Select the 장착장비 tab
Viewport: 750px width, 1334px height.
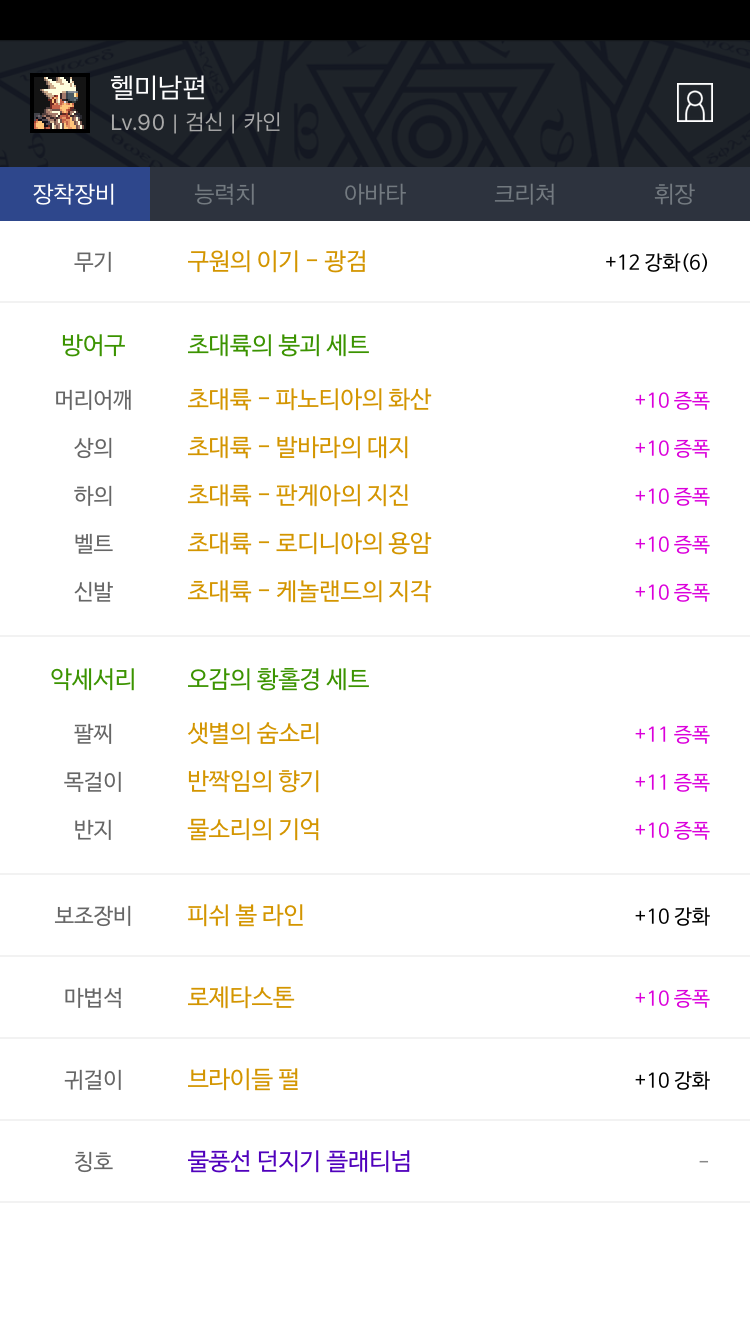click(x=75, y=194)
